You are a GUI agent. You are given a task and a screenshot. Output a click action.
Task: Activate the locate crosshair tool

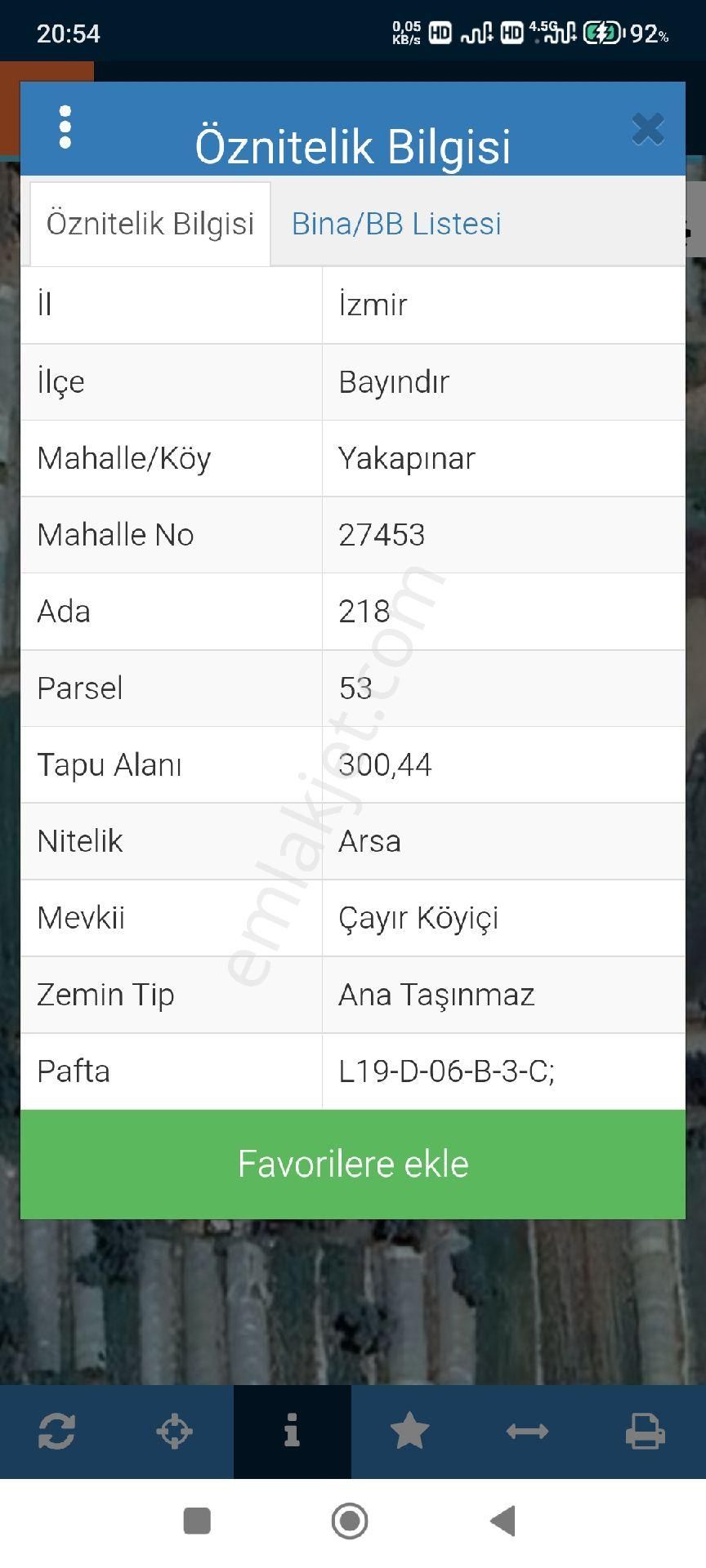coord(175,1432)
